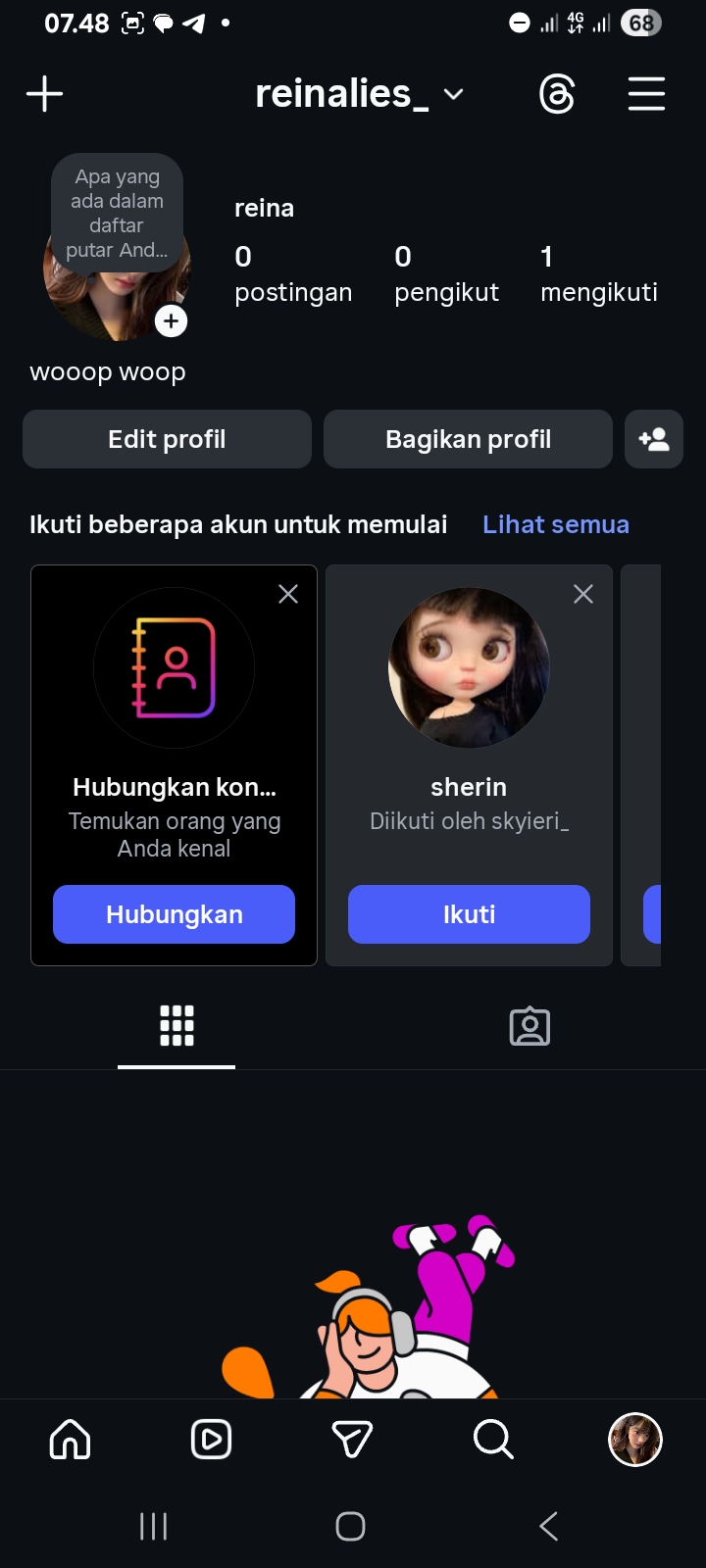The height and width of the screenshot is (1568, 706).
Task: Open the search tab
Action: (x=493, y=1440)
